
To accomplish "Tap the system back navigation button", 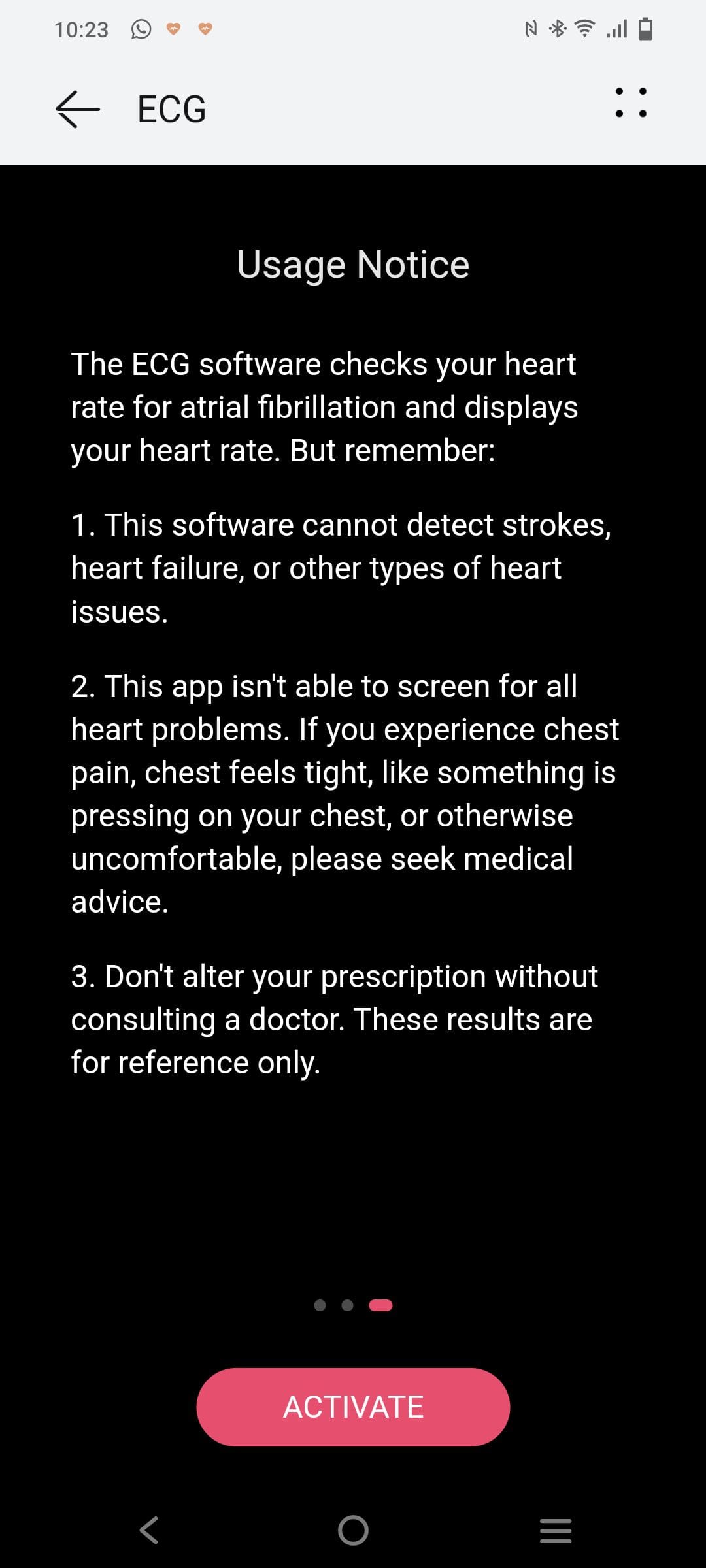I will (150, 1530).
